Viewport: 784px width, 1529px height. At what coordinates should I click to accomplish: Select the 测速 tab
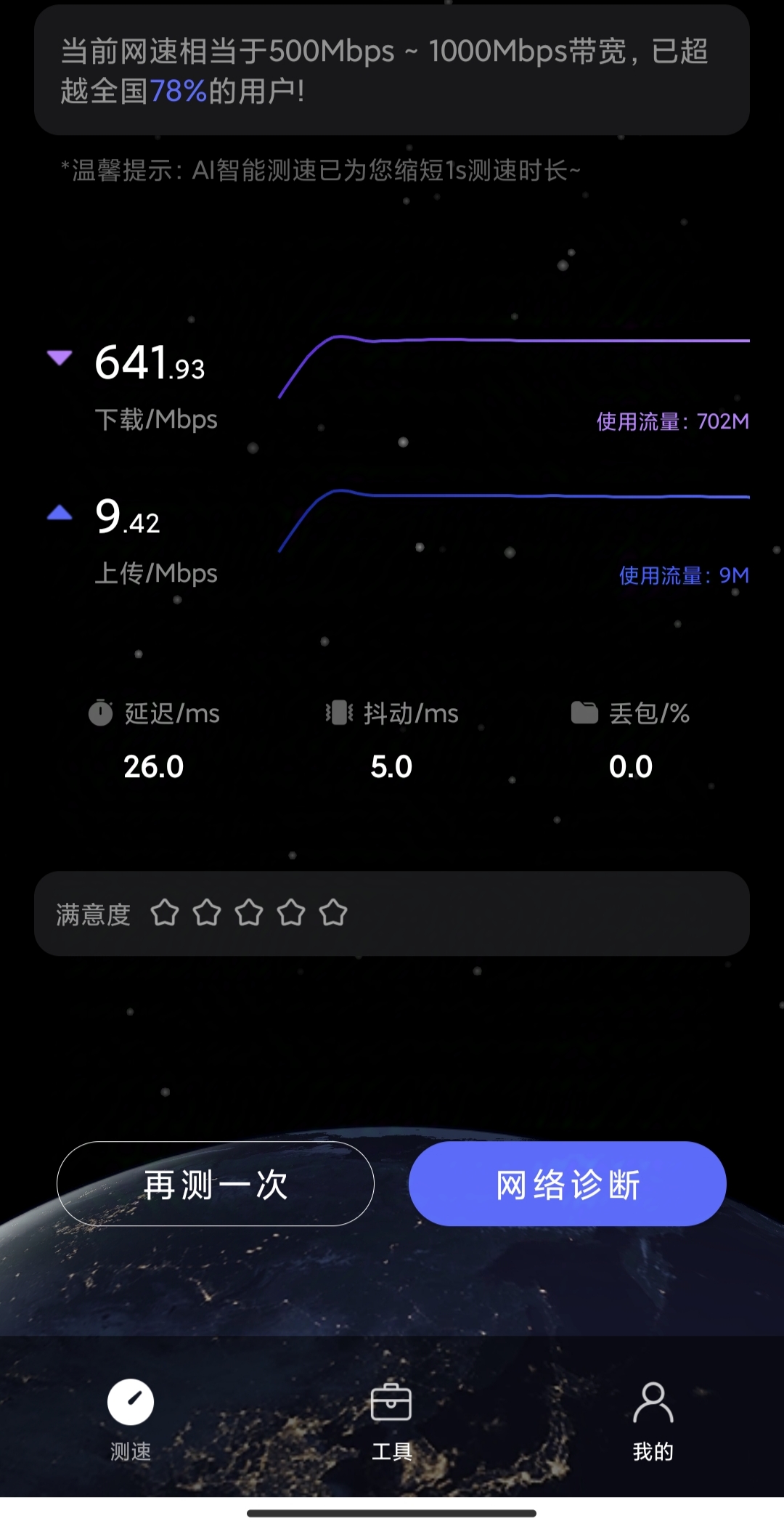[x=131, y=1421]
